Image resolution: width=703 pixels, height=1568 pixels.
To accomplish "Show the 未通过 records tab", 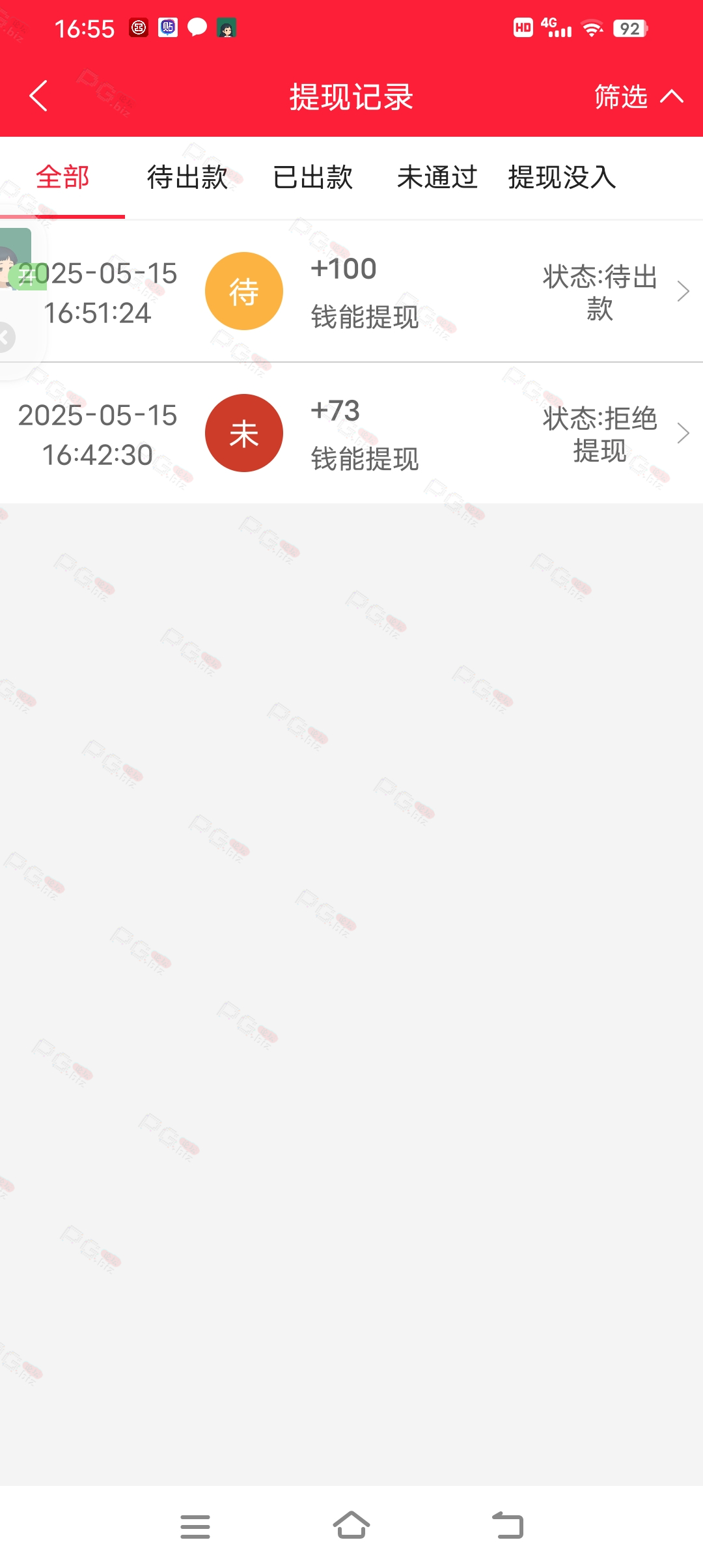I will pos(437,177).
